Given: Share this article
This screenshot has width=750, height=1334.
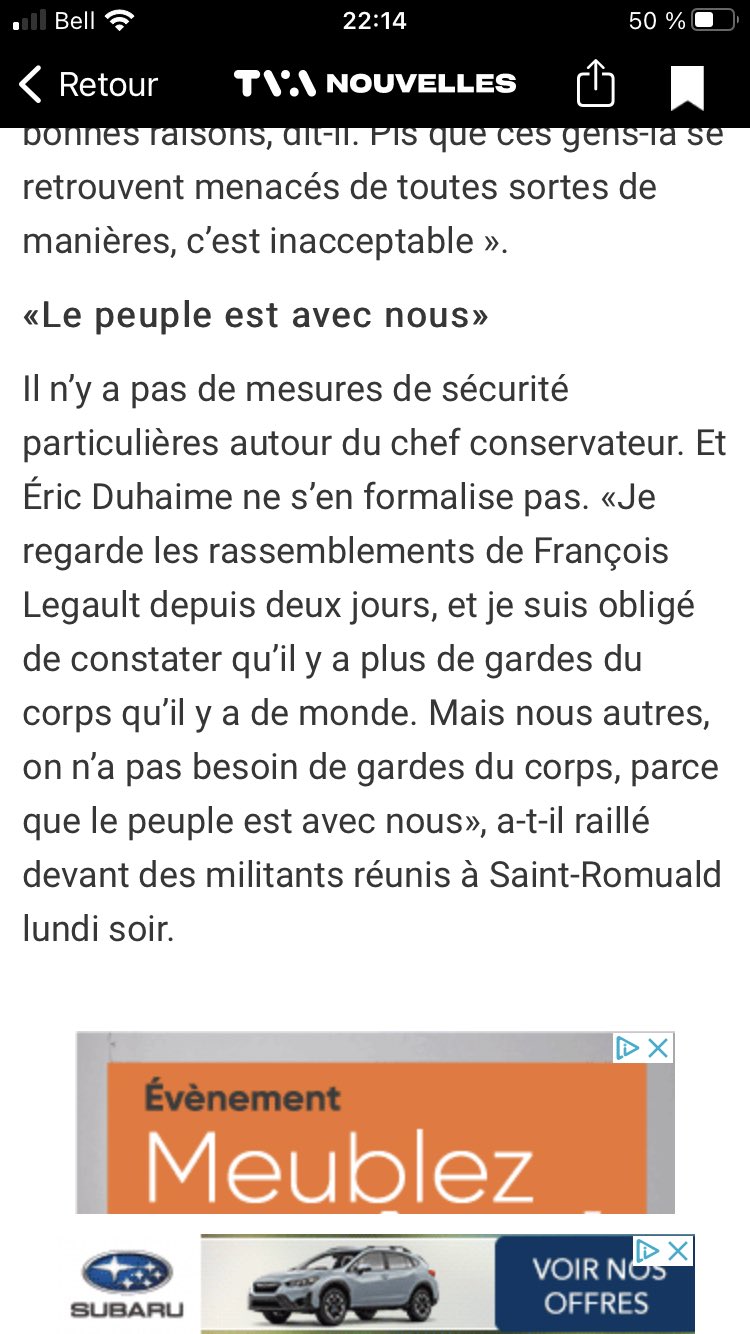Looking at the screenshot, I should click(596, 83).
